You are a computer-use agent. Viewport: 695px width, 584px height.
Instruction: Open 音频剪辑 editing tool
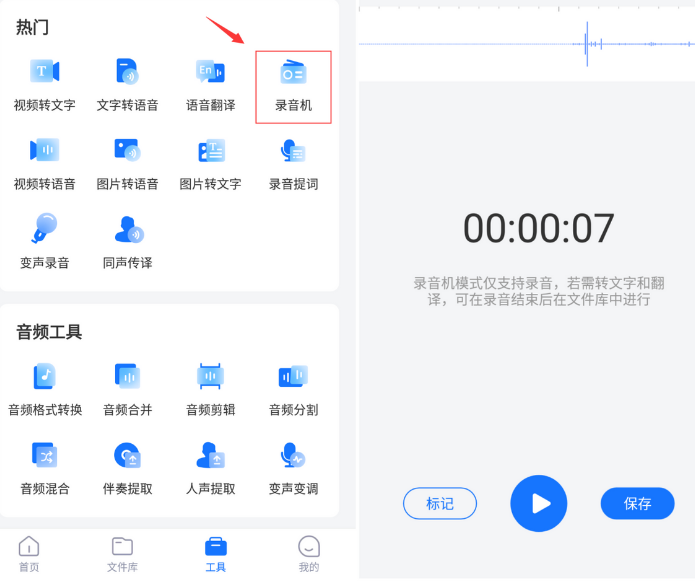click(x=210, y=389)
